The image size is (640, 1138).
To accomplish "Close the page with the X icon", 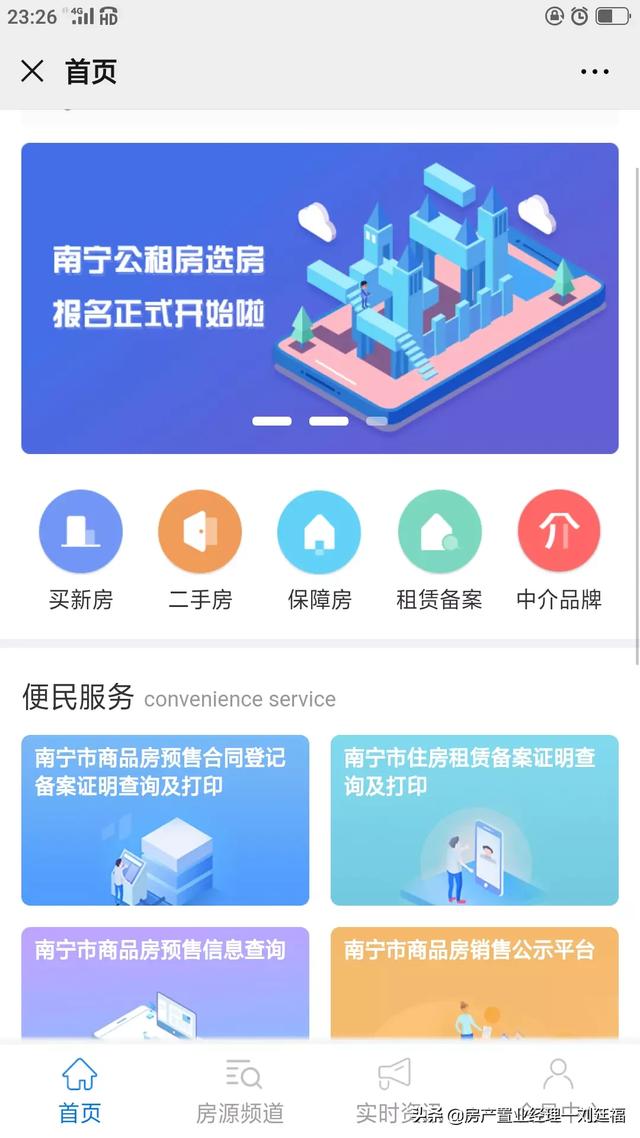I will pyautogui.click(x=32, y=71).
